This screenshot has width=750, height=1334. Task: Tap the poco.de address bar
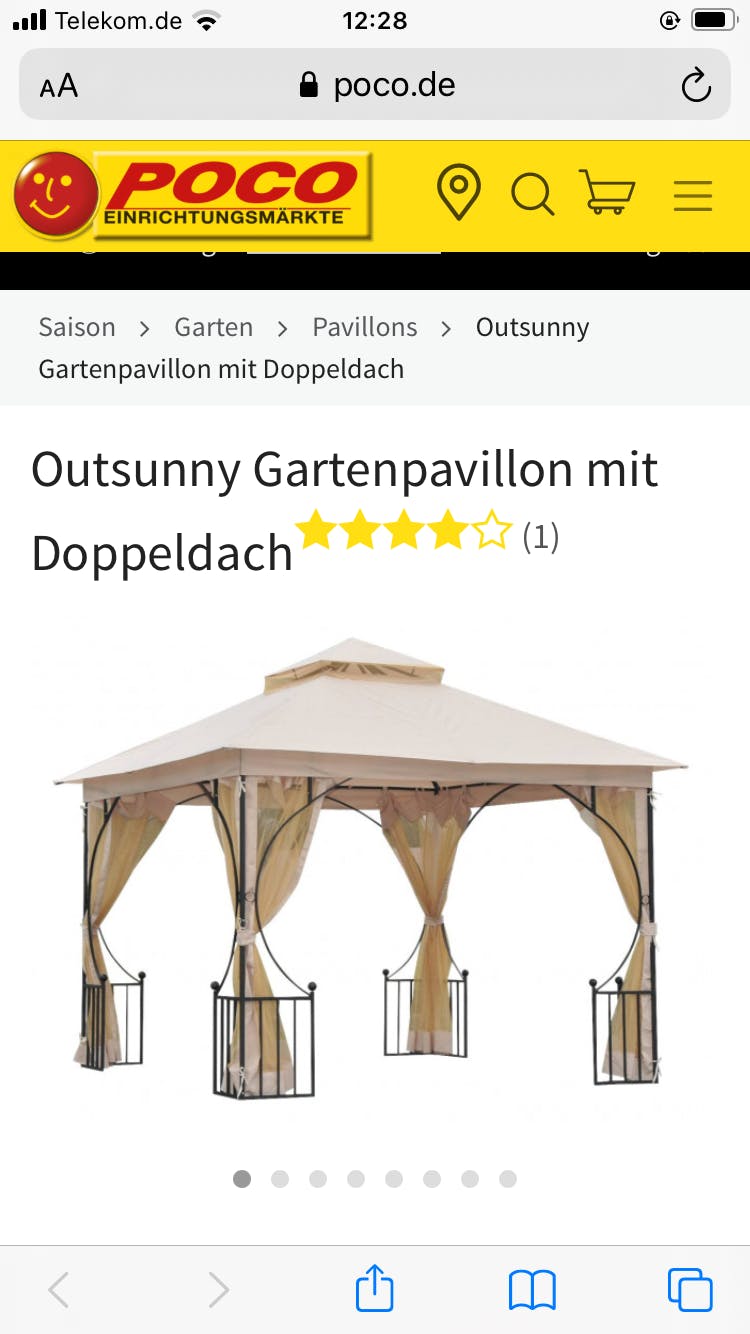[x=378, y=86]
